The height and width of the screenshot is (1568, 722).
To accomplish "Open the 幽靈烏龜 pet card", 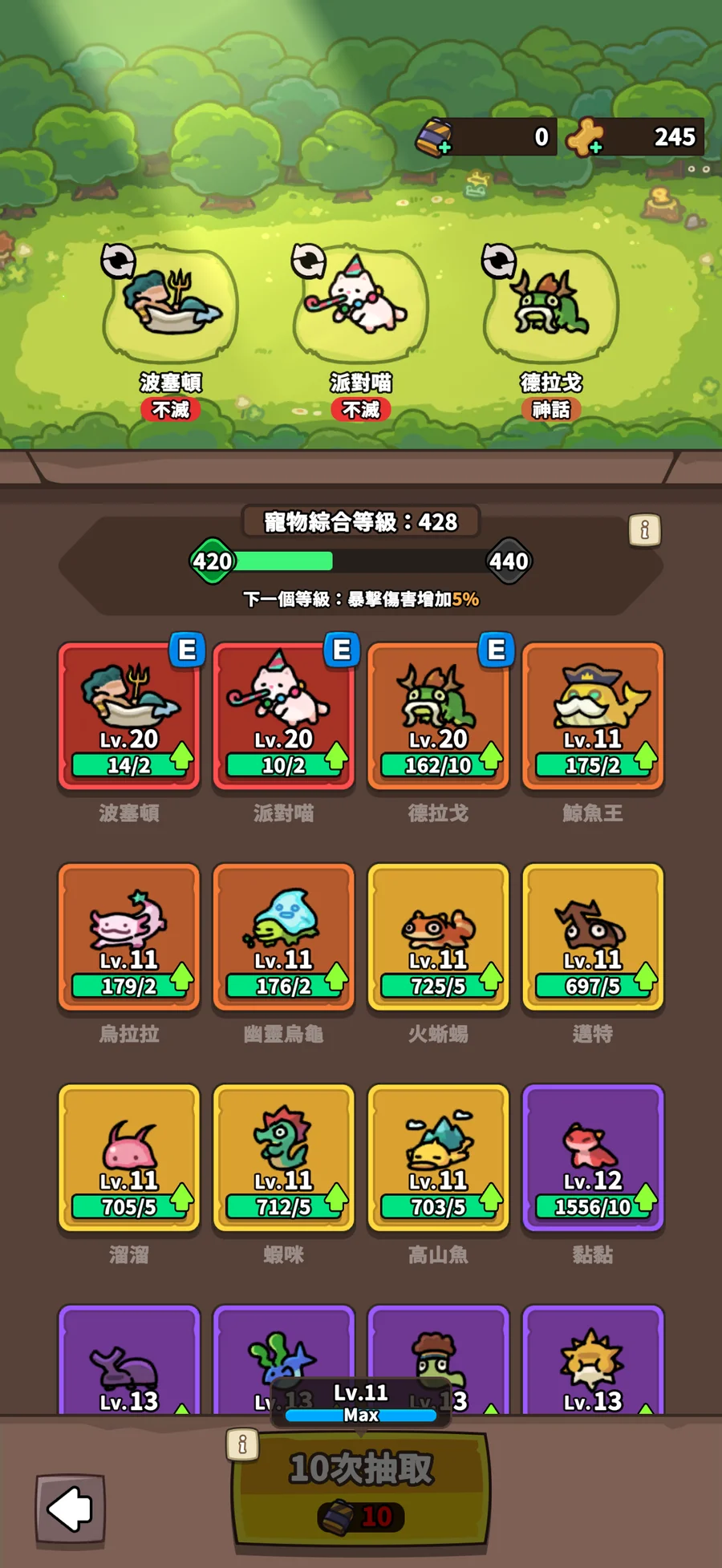I will click(283, 937).
